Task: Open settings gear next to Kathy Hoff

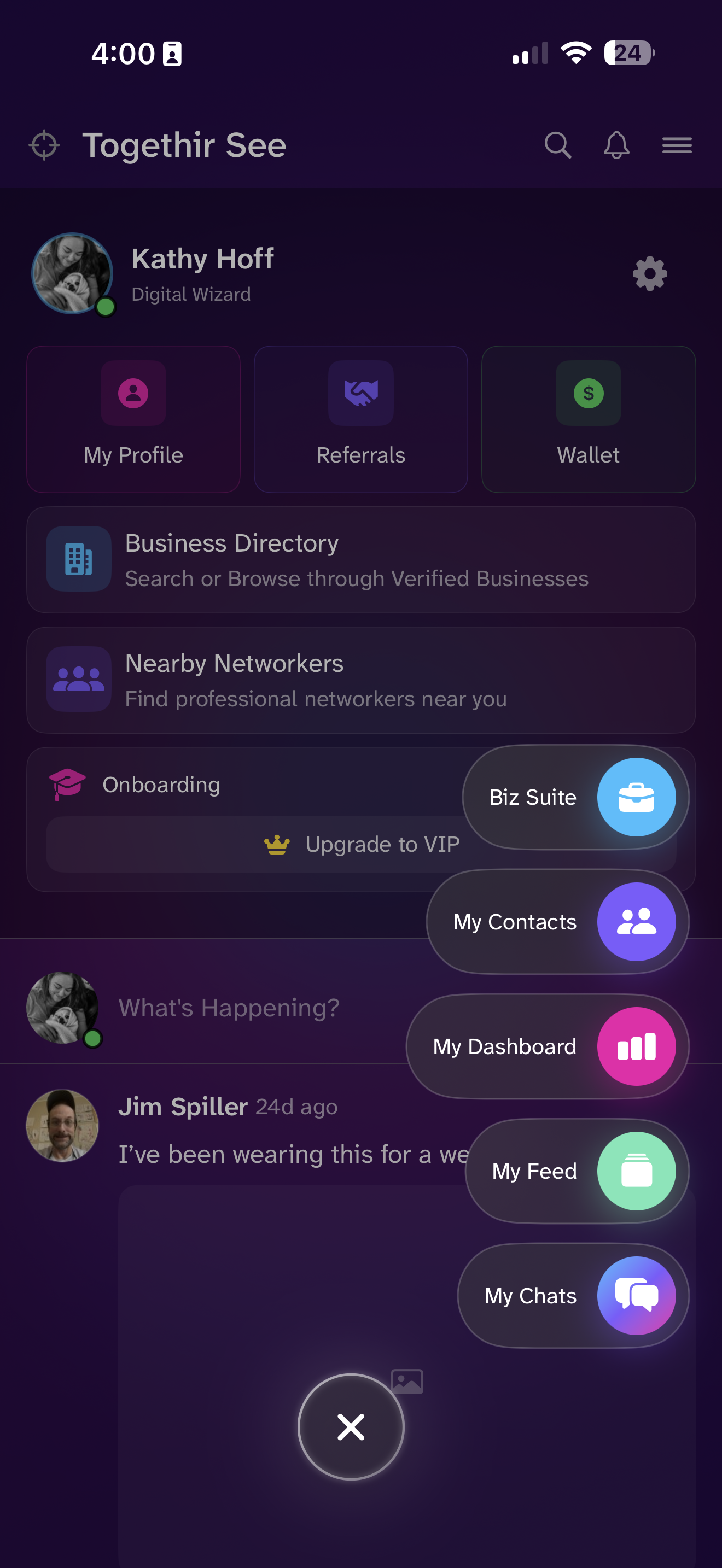Action: [650, 274]
